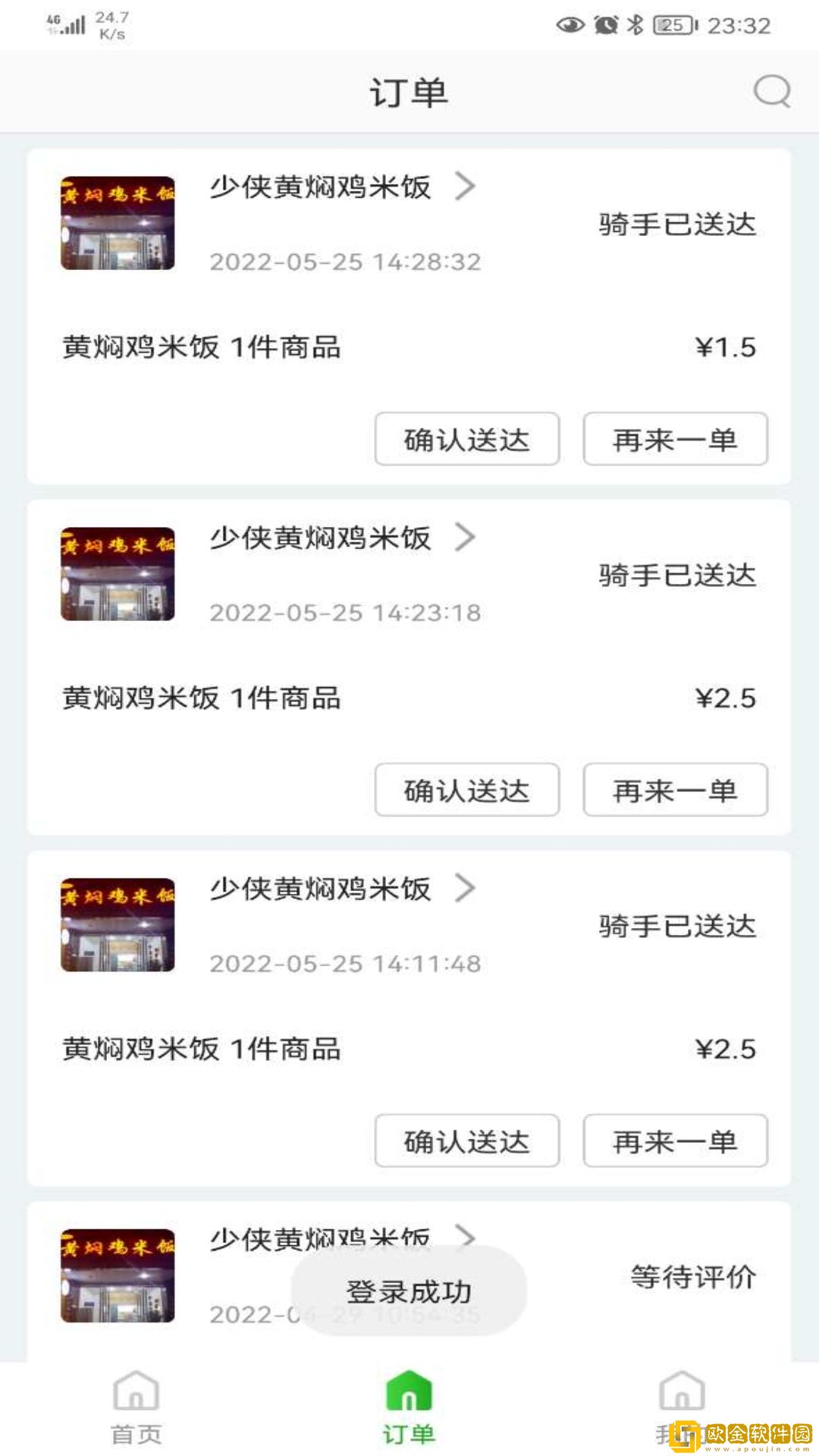Confirm delivery for the 14:23:18 order
819x1456 pixels.
tap(467, 790)
